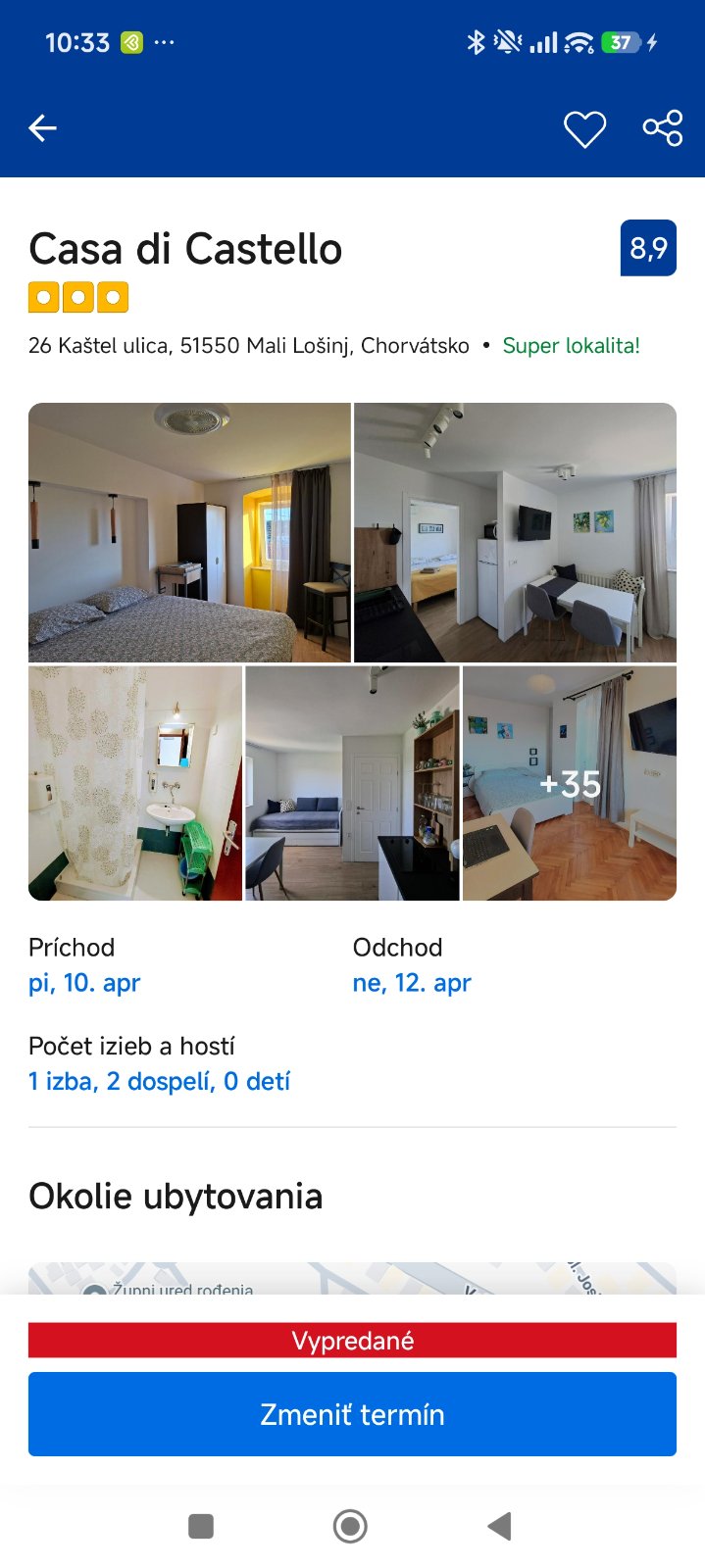Open the dining area photo
Image resolution: width=705 pixels, height=1568 pixels.
[515, 532]
